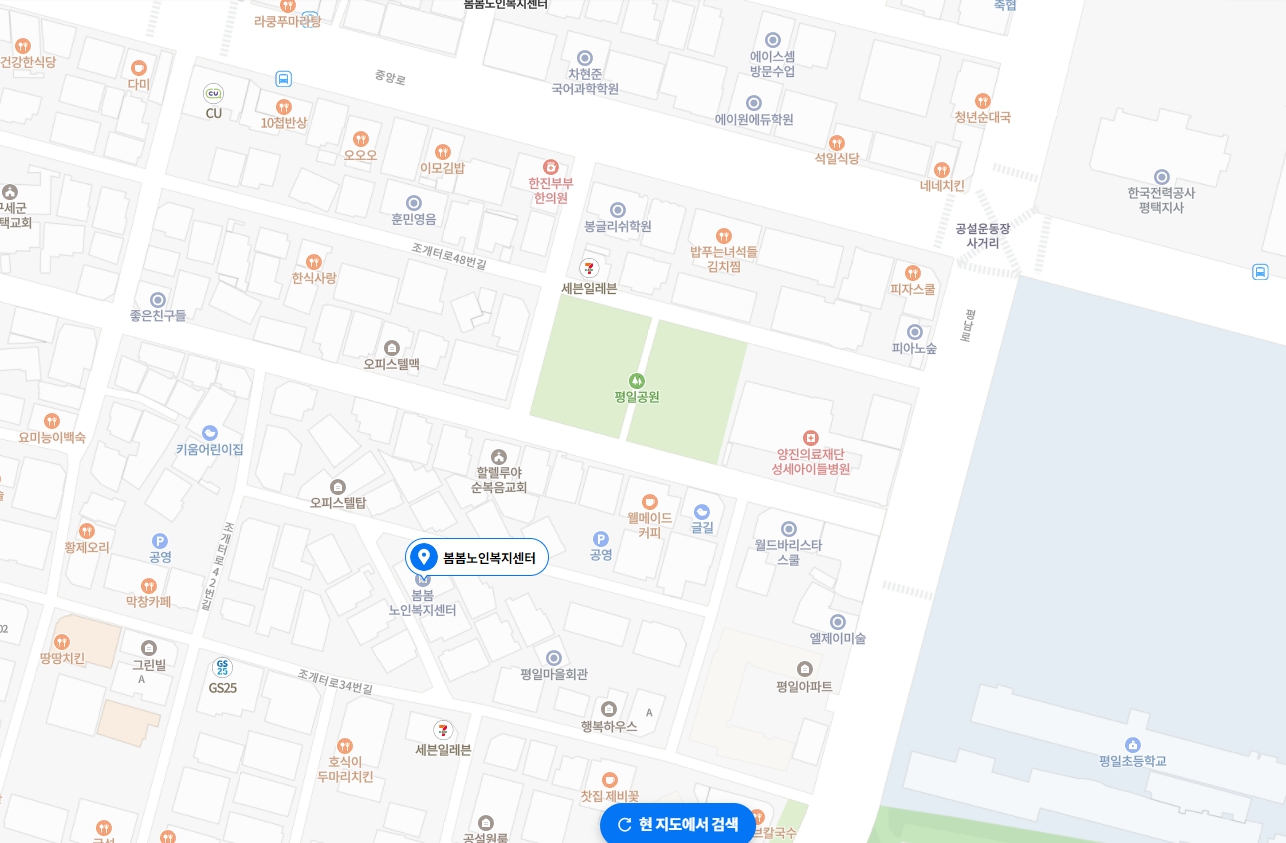Tap '현 지도에서 검색' to search this map
This screenshot has height=843, width=1286.
677,824
